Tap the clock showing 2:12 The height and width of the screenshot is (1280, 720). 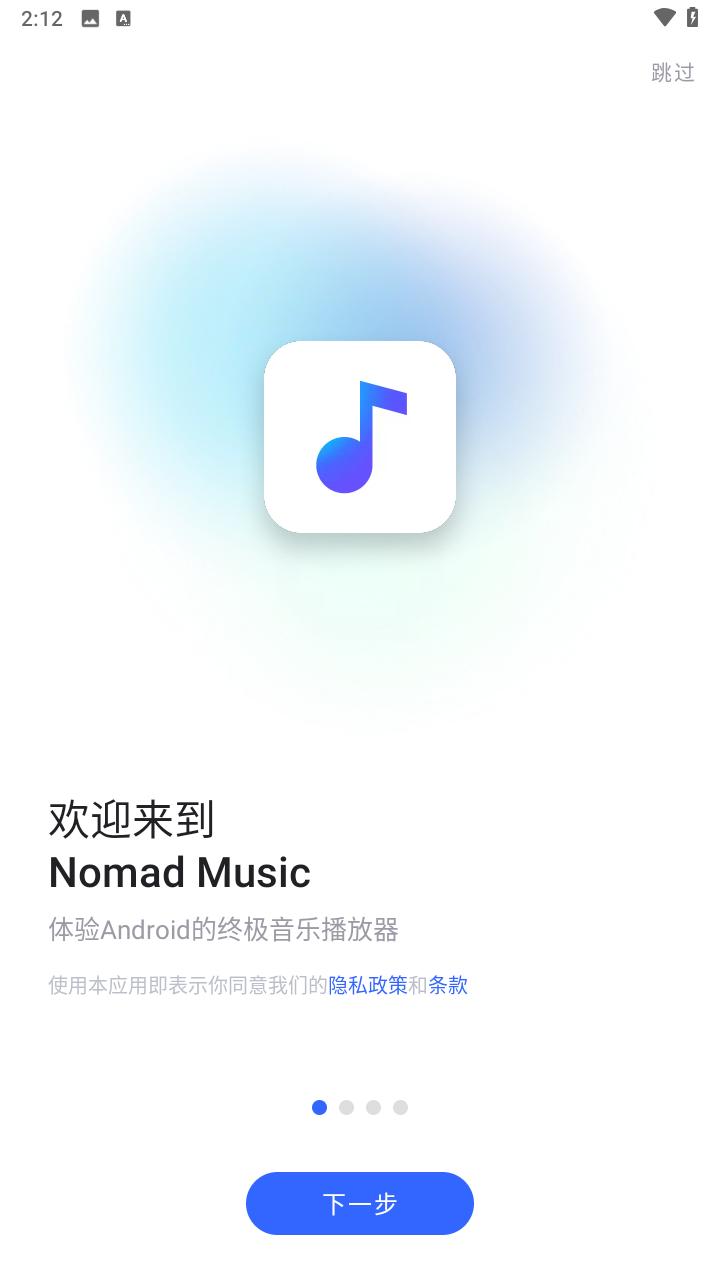click(41, 17)
